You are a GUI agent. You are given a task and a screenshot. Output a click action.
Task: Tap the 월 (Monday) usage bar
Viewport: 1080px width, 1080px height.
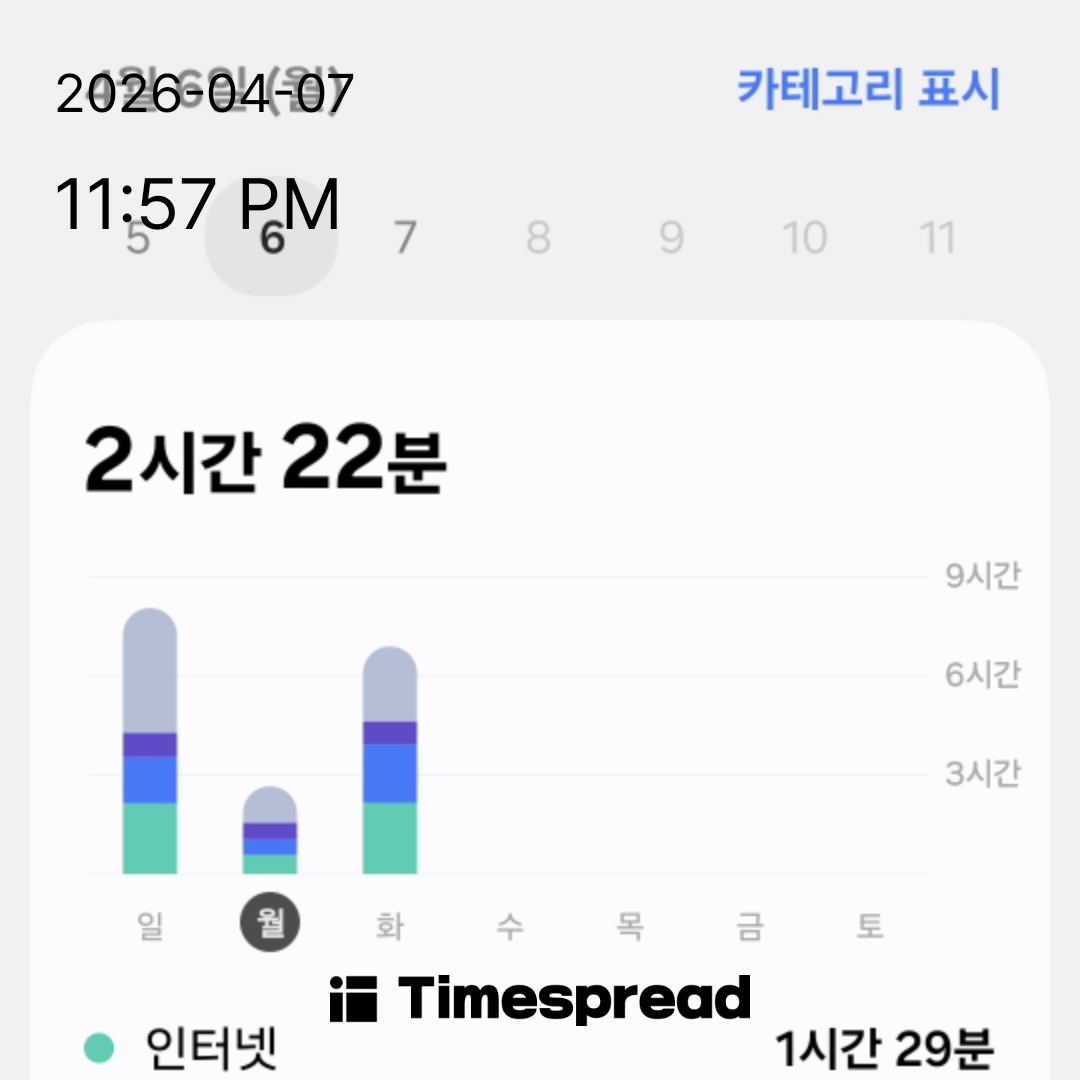coord(270,831)
